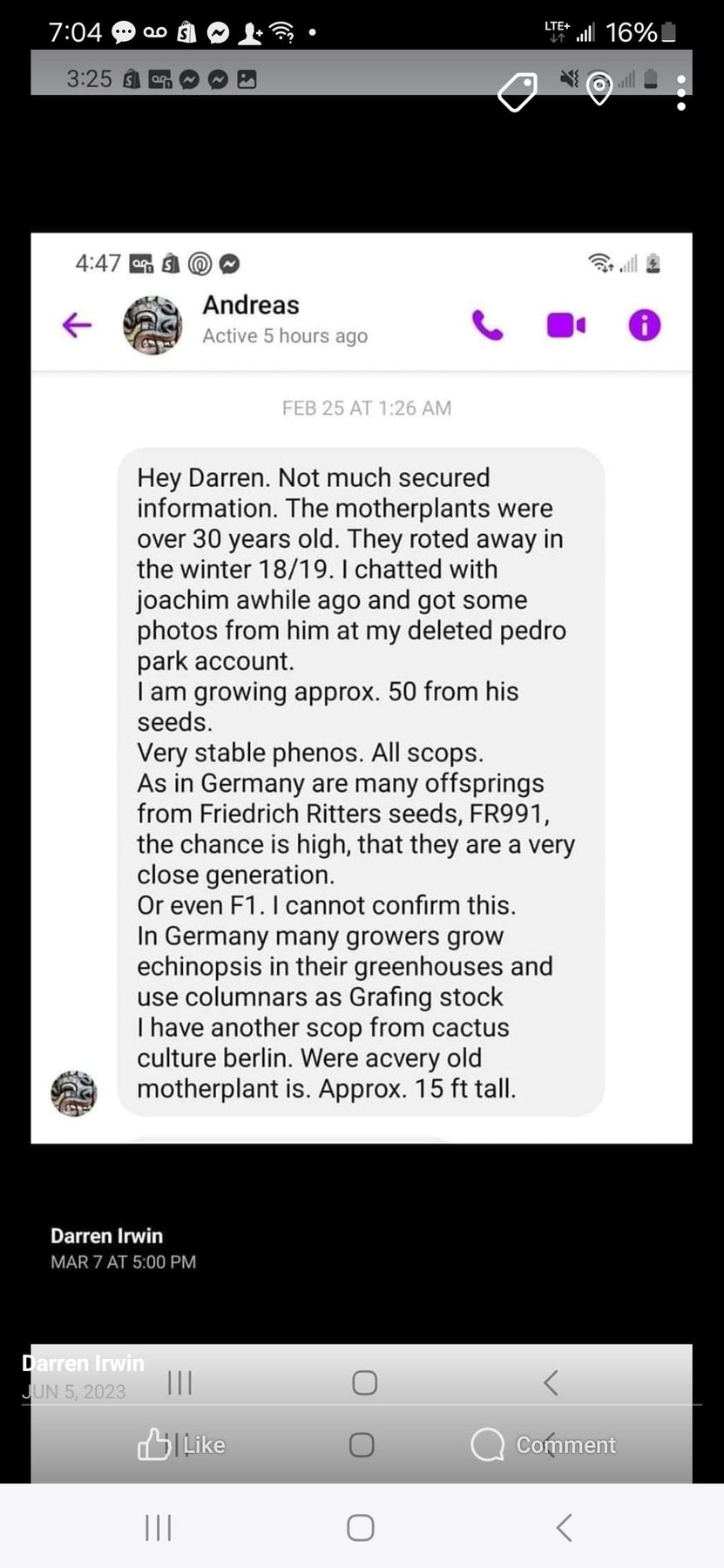Go back using the system navigation bar
Image resolution: width=724 pixels, height=1568 pixels.
(564, 1527)
